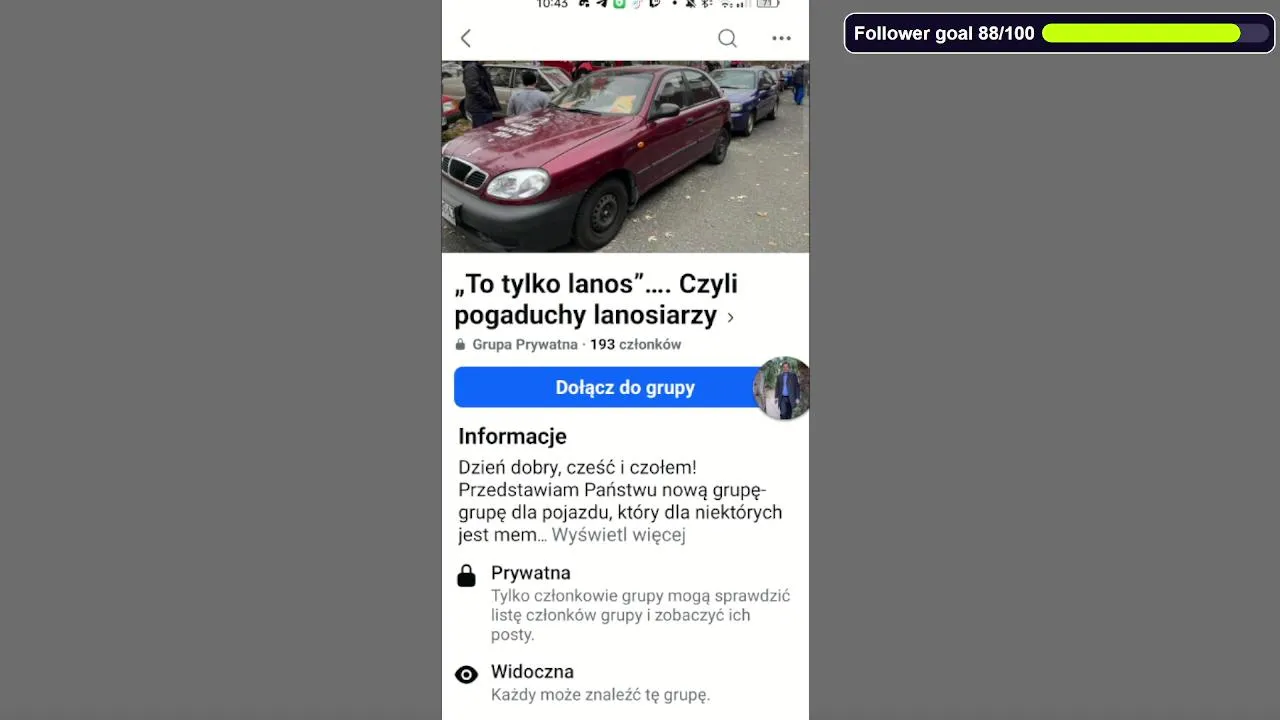The width and height of the screenshot is (1280, 720).
Task: Expand description via Wyświetl więcej
Action: [618, 535]
